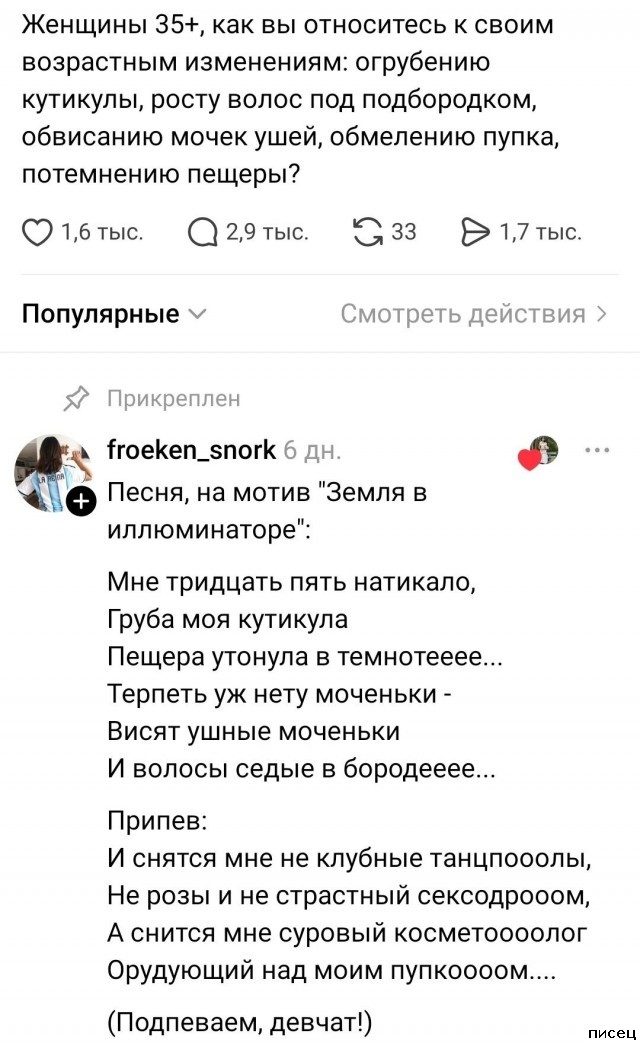Like the post about women 35+
The height and width of the screenshot is (1043, 640).
(37, 232)
